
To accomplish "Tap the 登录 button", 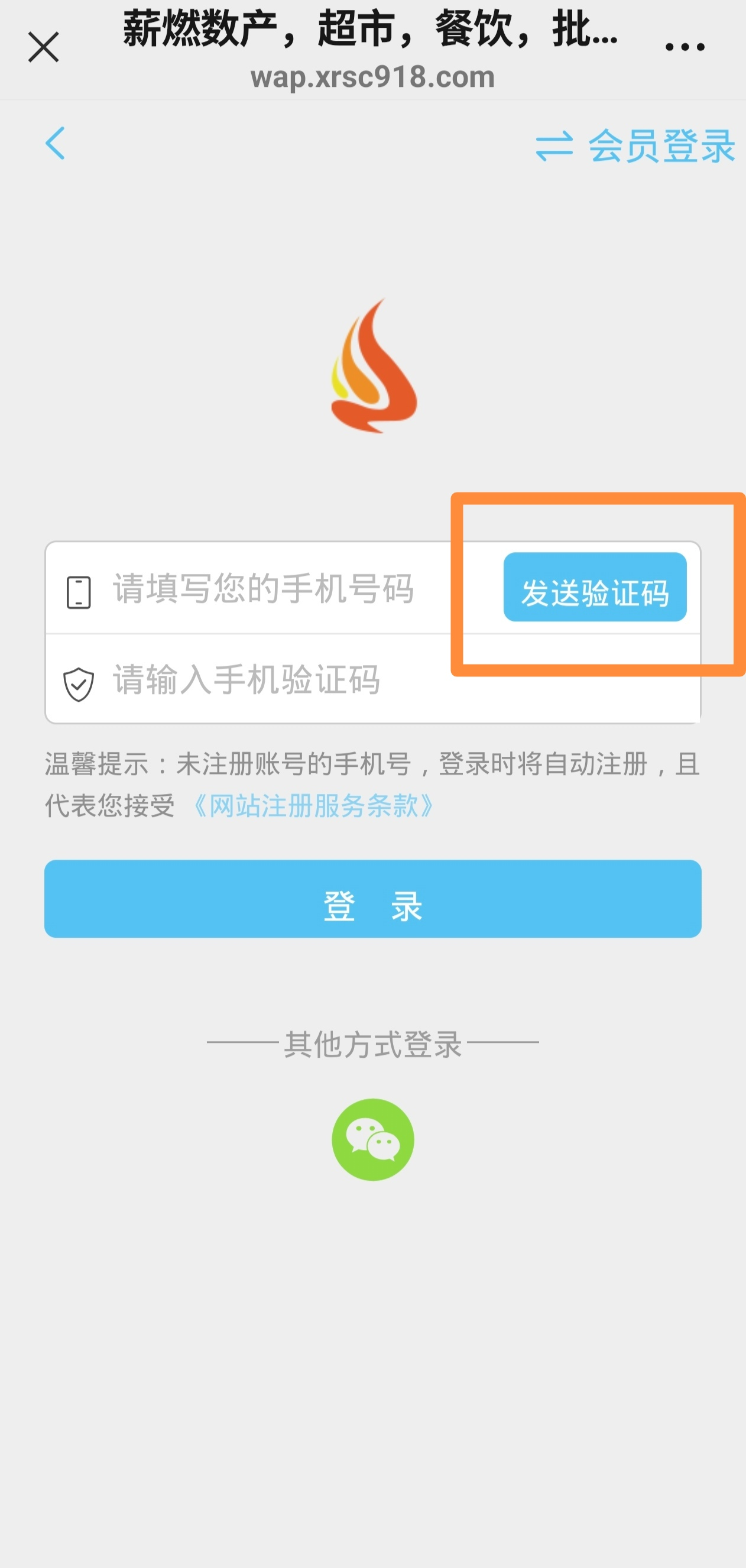I will (x=372, y=899).
